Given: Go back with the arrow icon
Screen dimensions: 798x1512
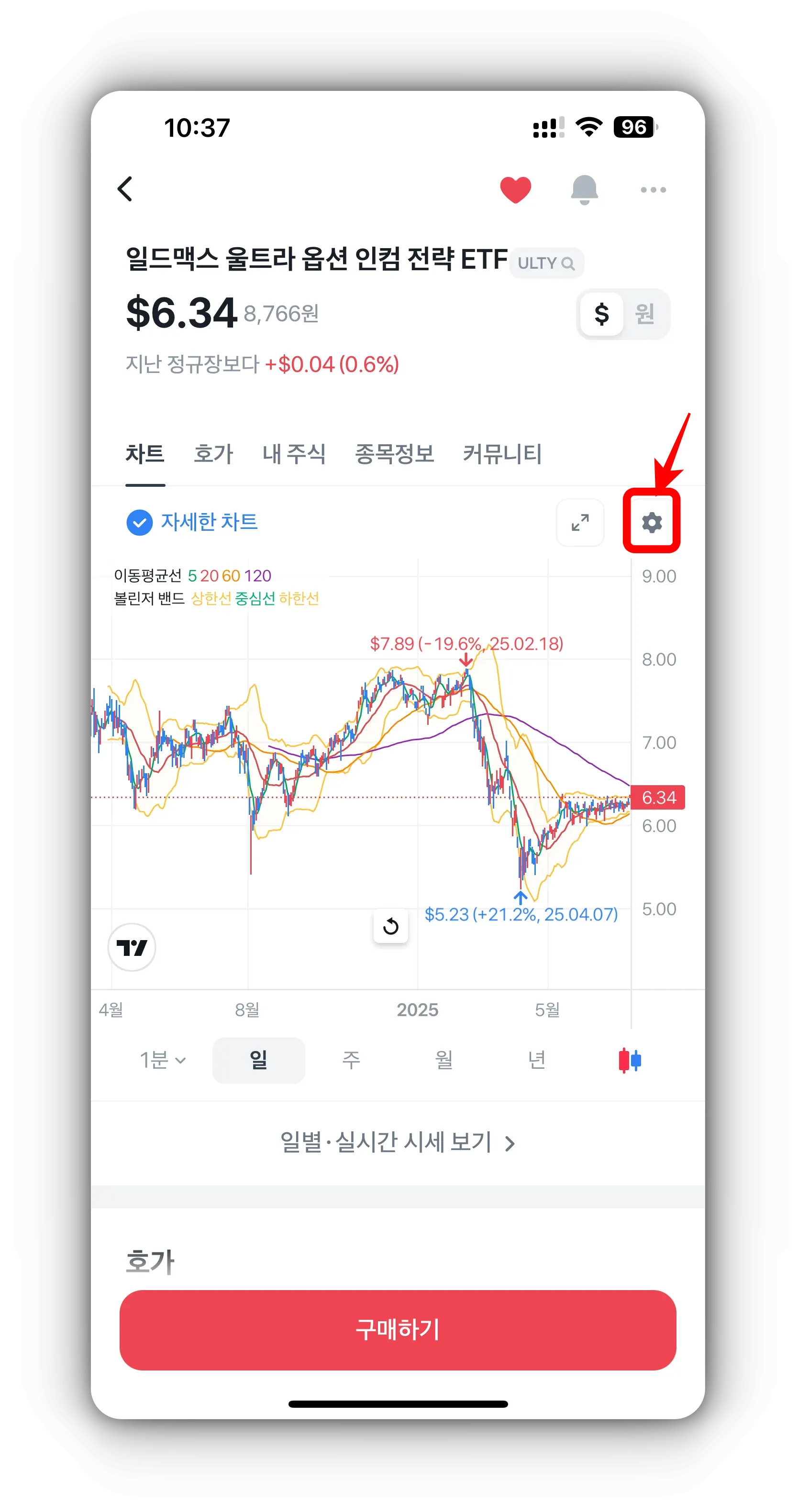Looking at the screenshot, I should [125, 189].
